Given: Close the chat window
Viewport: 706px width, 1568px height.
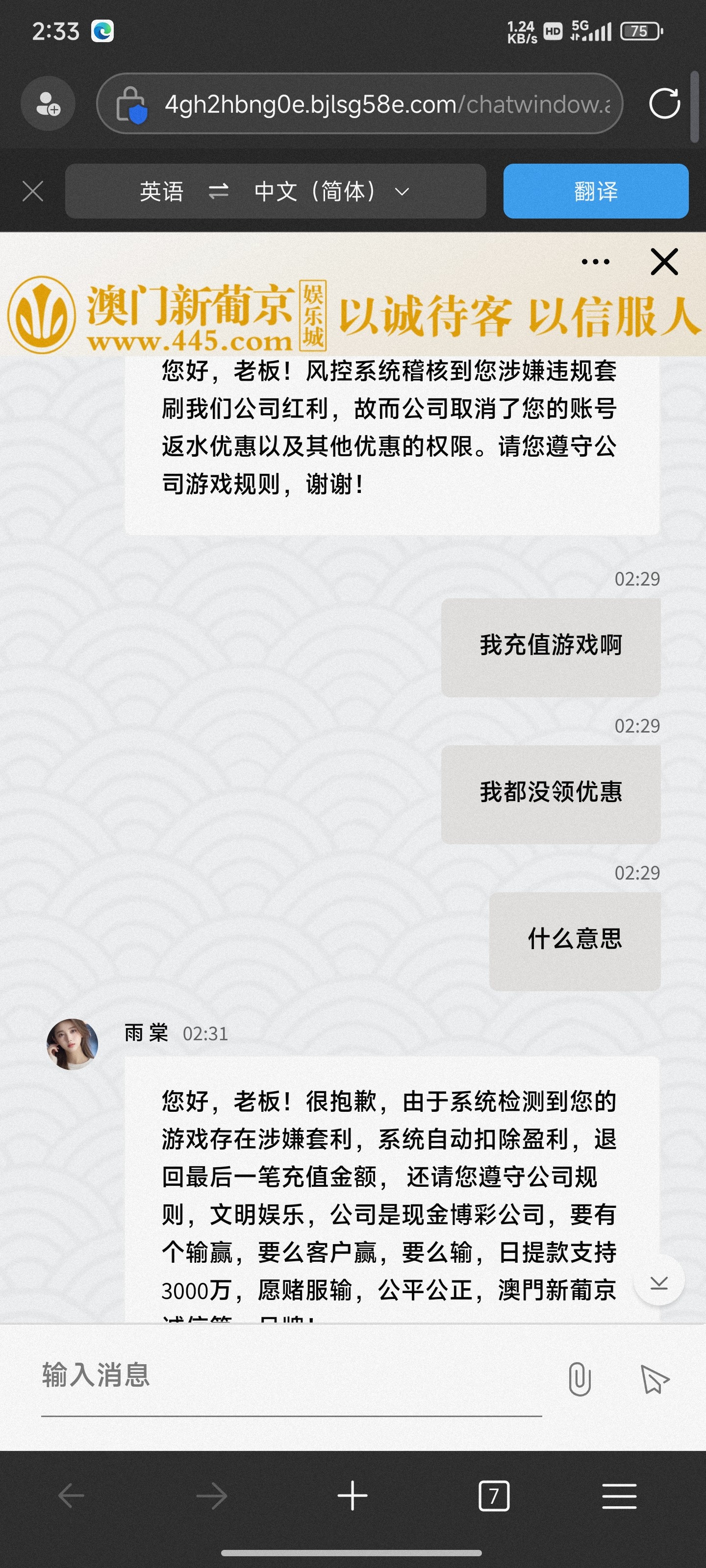Looking at the screenshot, I should coord(664,262).
